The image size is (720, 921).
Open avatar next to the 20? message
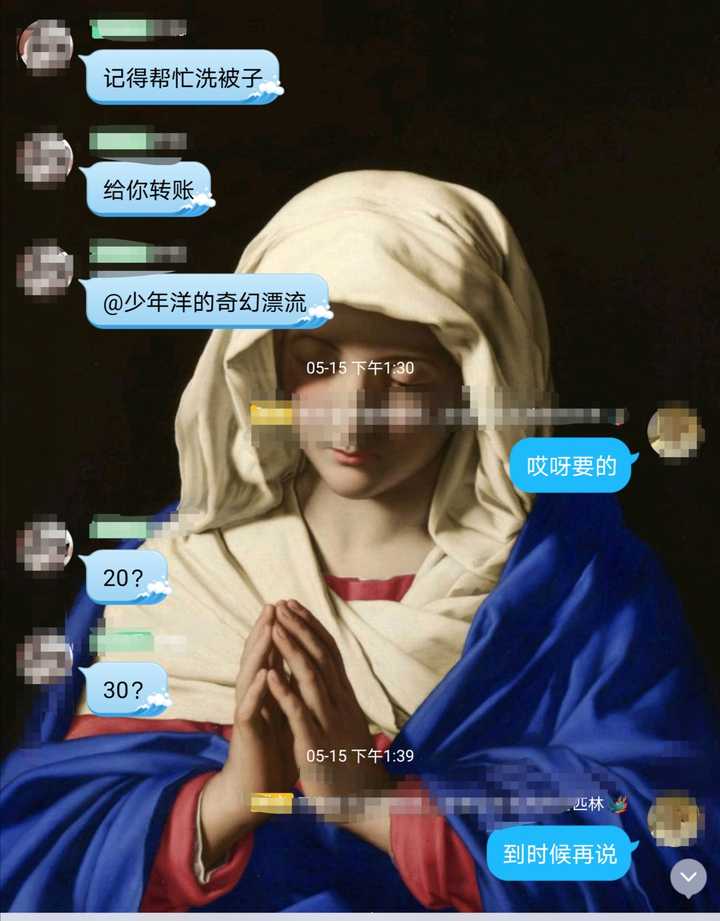(44, 546)
